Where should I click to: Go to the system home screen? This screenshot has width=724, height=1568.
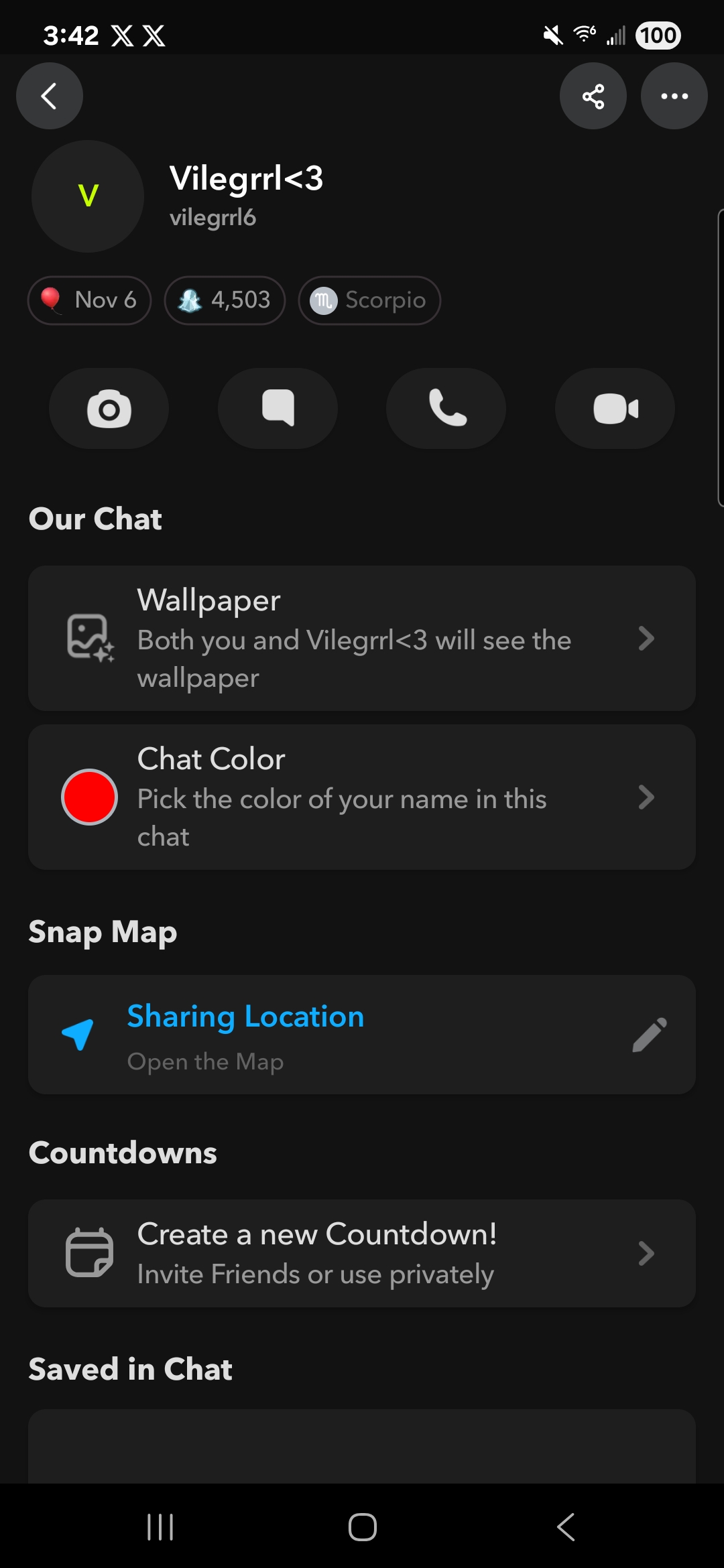(x=362, y=1527)
